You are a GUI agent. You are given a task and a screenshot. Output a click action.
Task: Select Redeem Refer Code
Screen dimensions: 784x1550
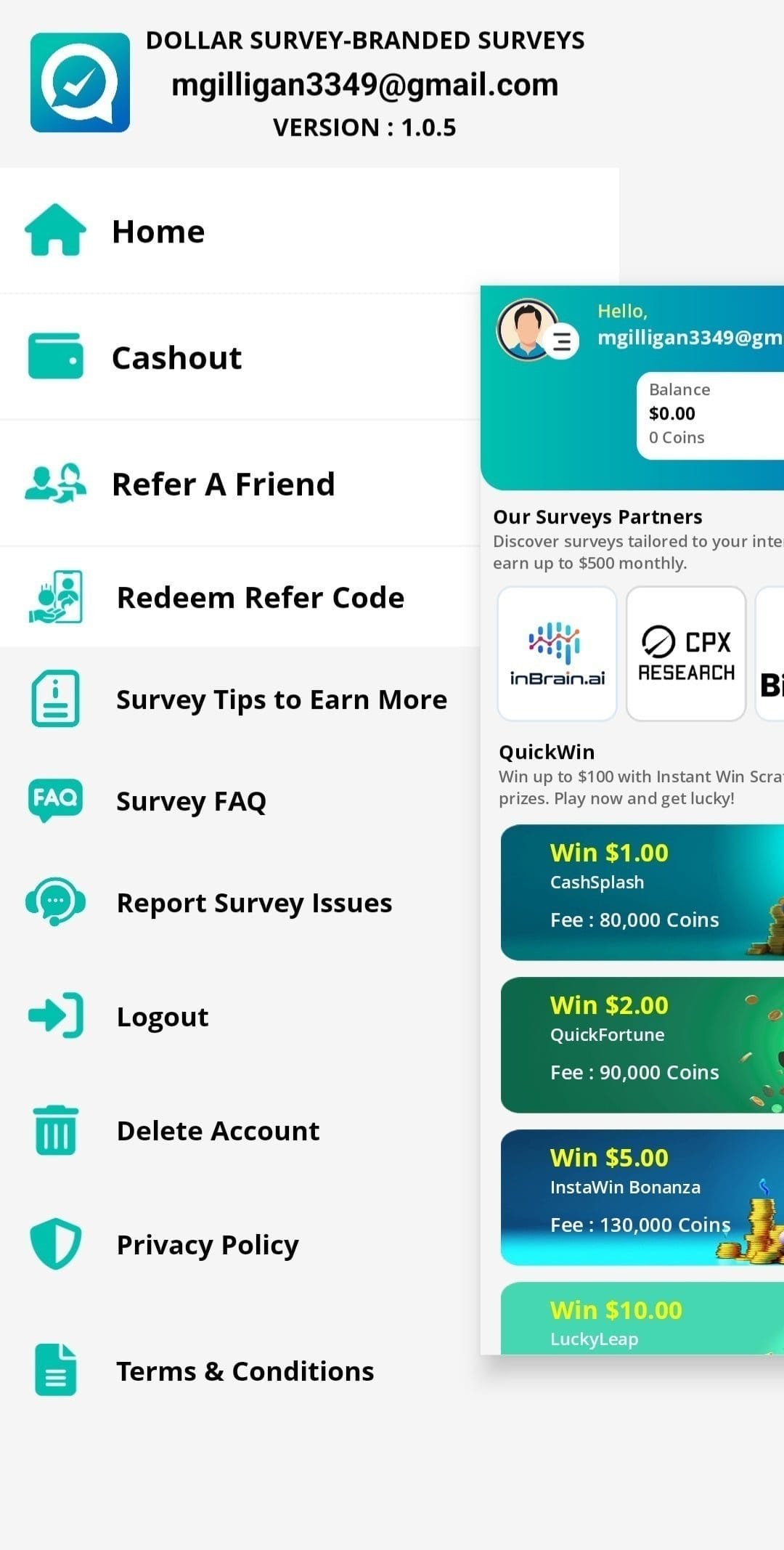point(260,598)
